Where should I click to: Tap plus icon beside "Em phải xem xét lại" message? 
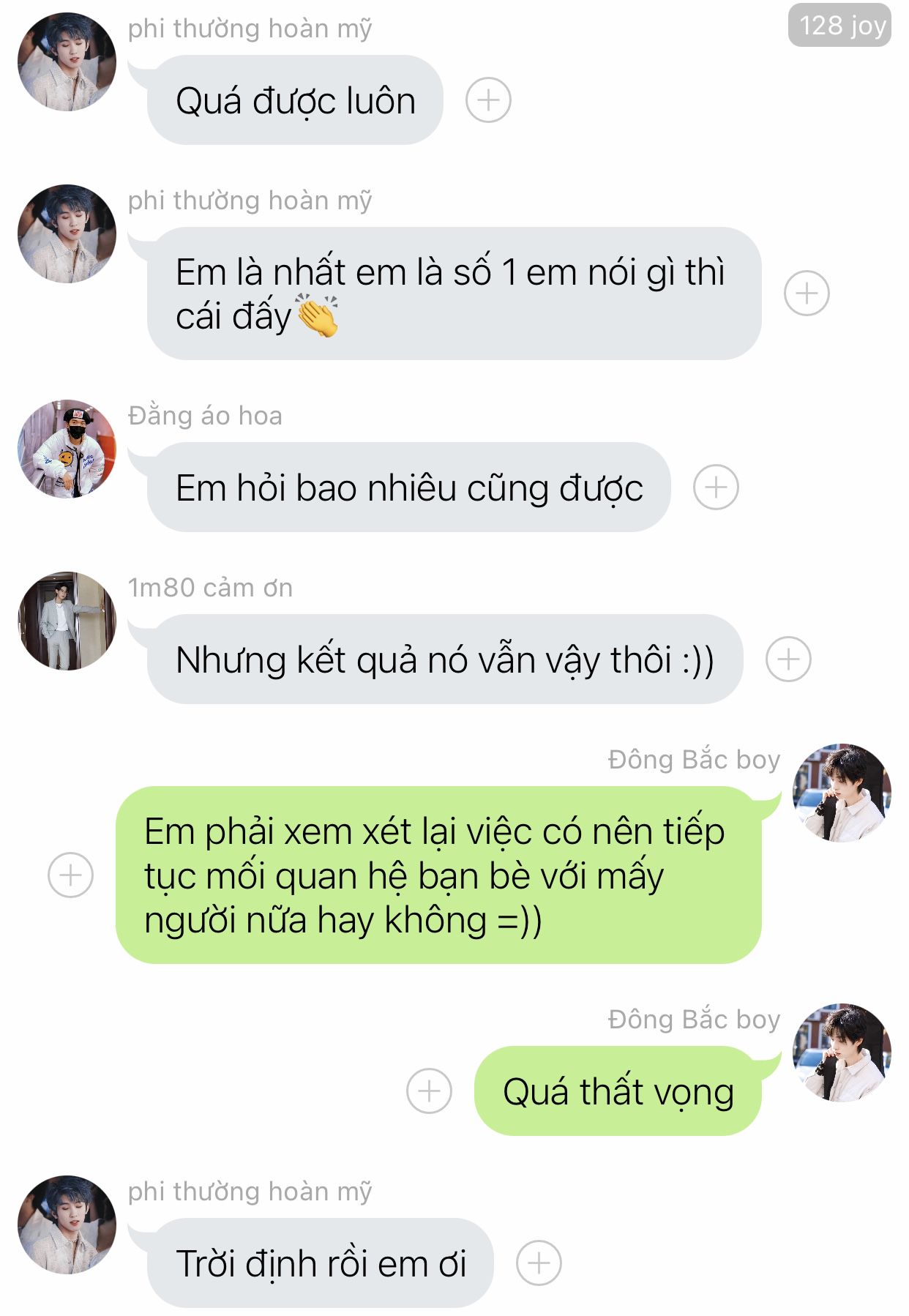pos(70,875)
